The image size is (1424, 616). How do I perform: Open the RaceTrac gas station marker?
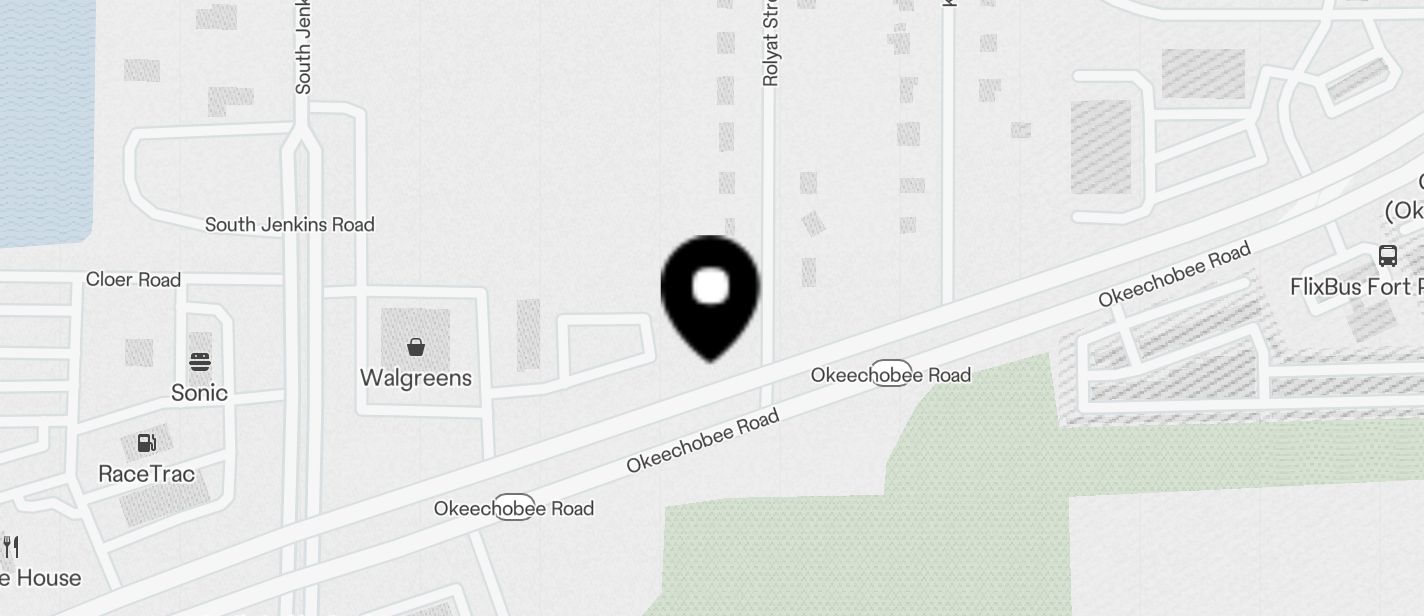tap(146, 443)
